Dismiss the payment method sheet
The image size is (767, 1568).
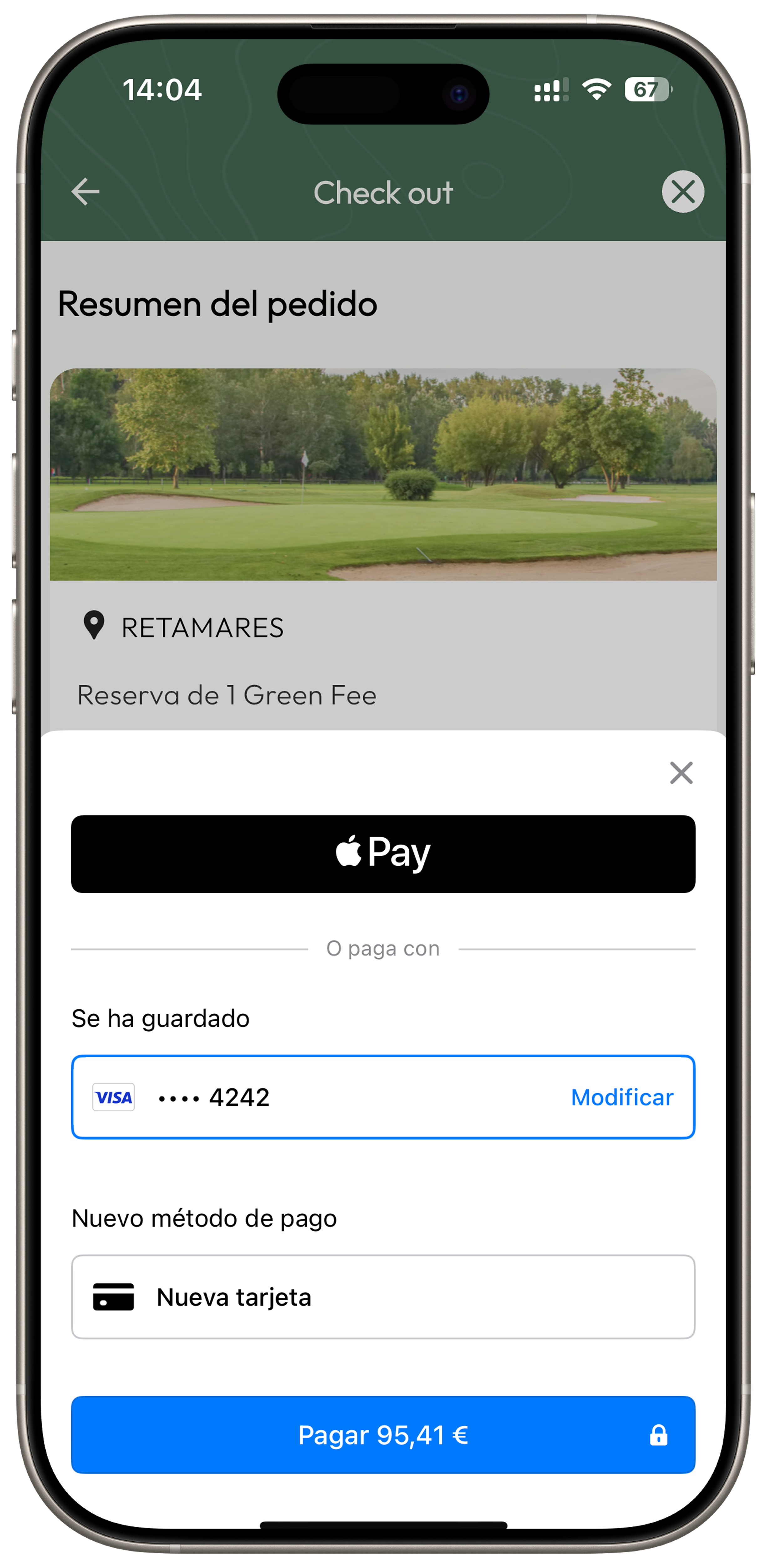pyautogui.click(x=681, y=773)
